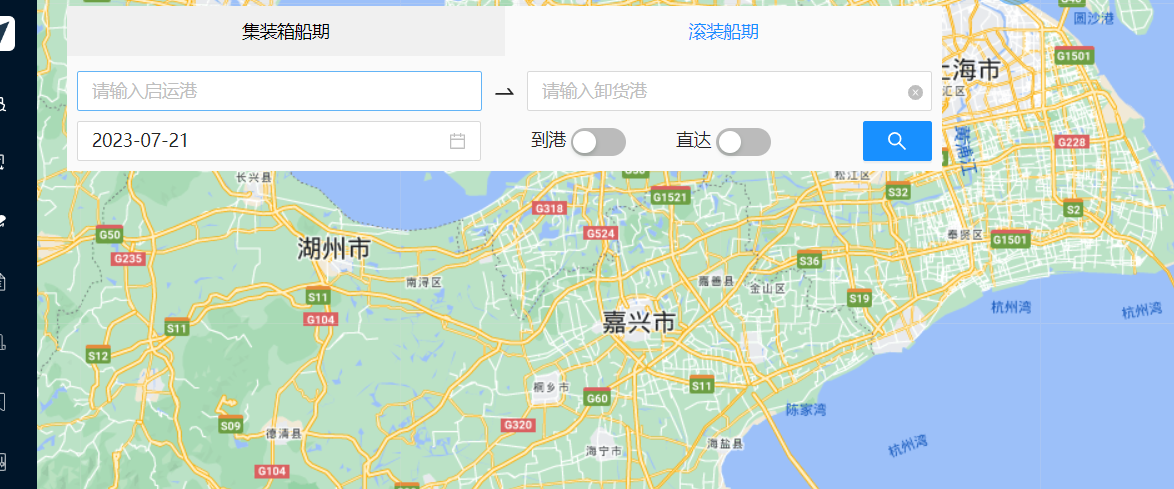This screenshot has height=489, width=1174.
Task: Switch to the 滚装船期 tab
Action: pos(723,32)
